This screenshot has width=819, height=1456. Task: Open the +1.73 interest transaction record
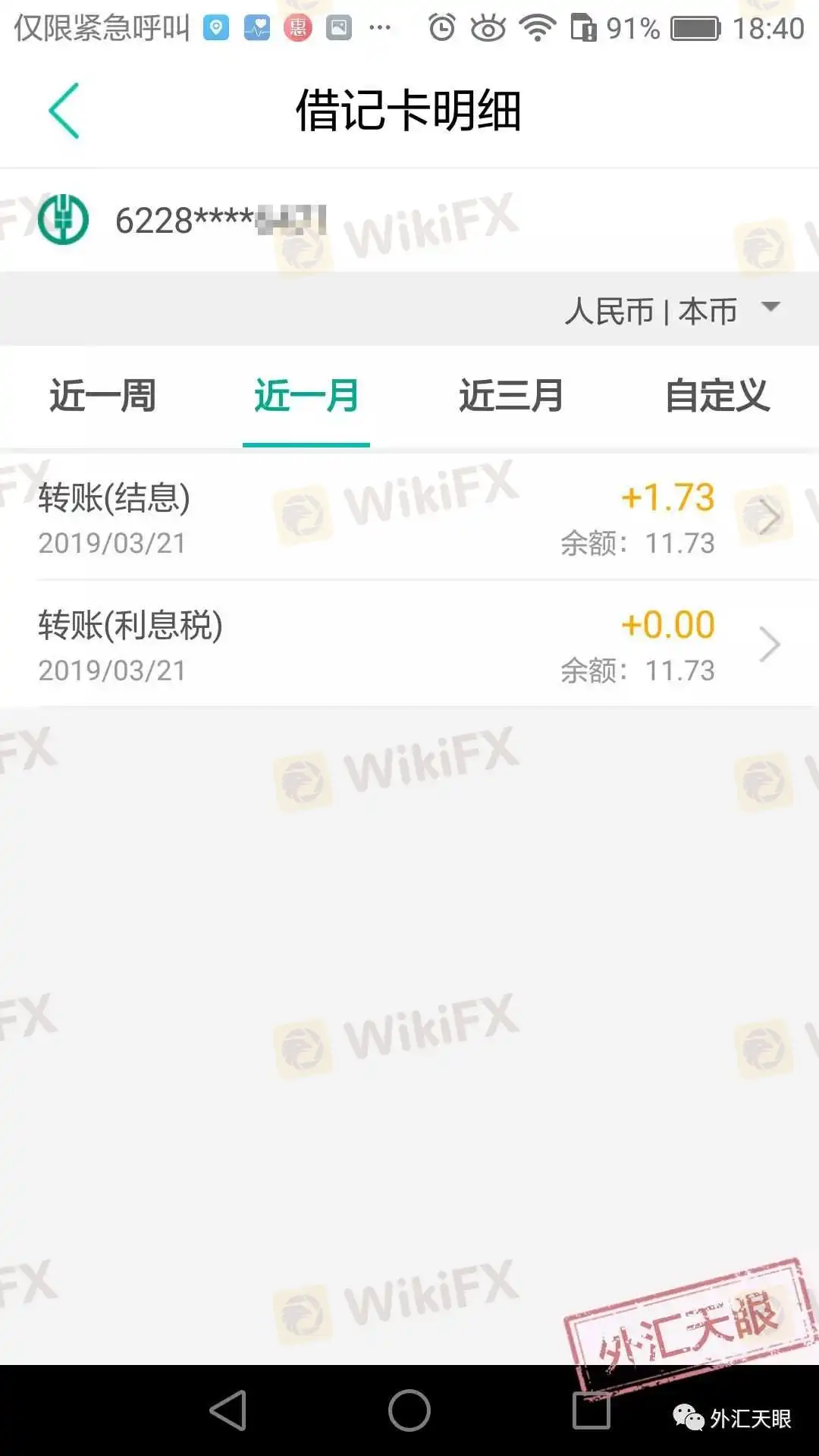click(x=666, y=498)
